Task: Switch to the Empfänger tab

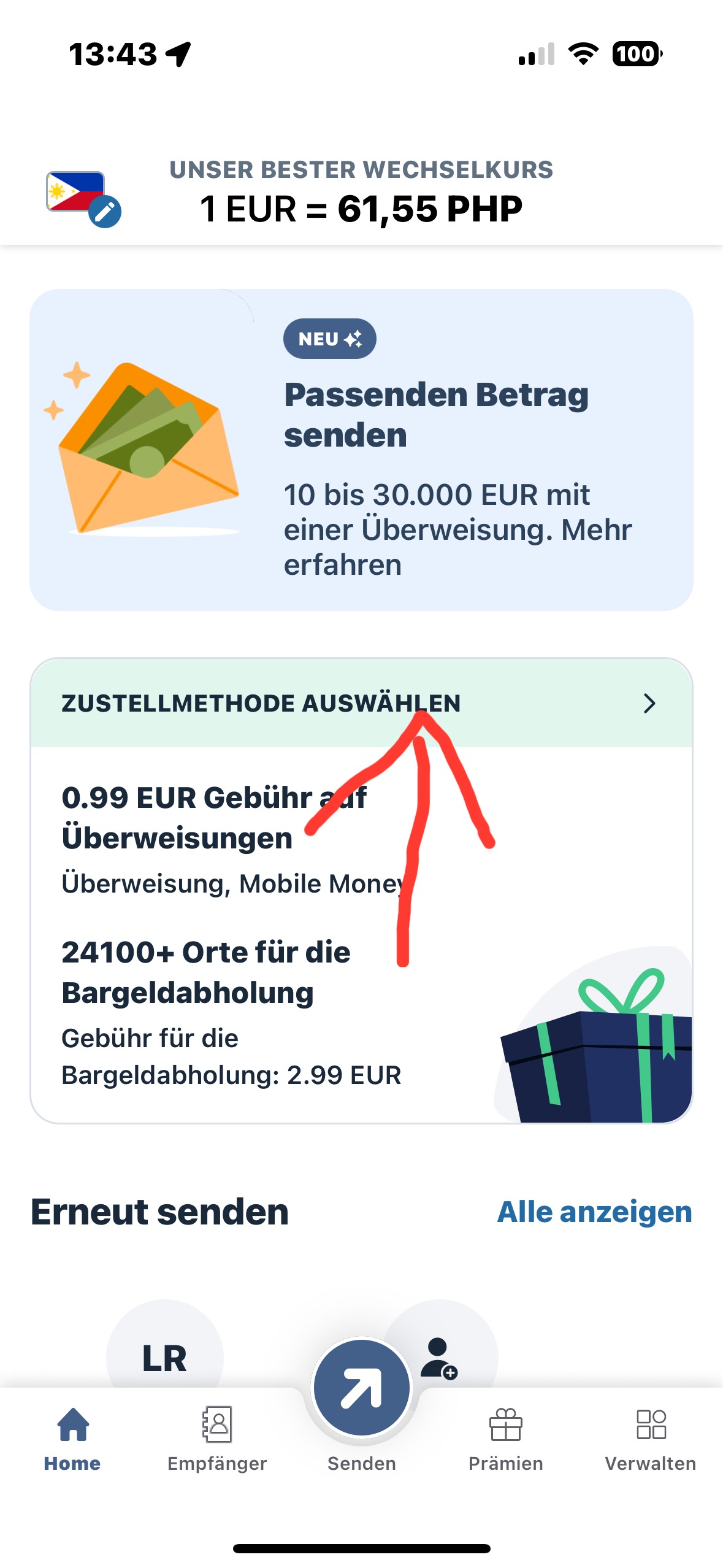Action: pyautogui.click(x=217, y=1439)
